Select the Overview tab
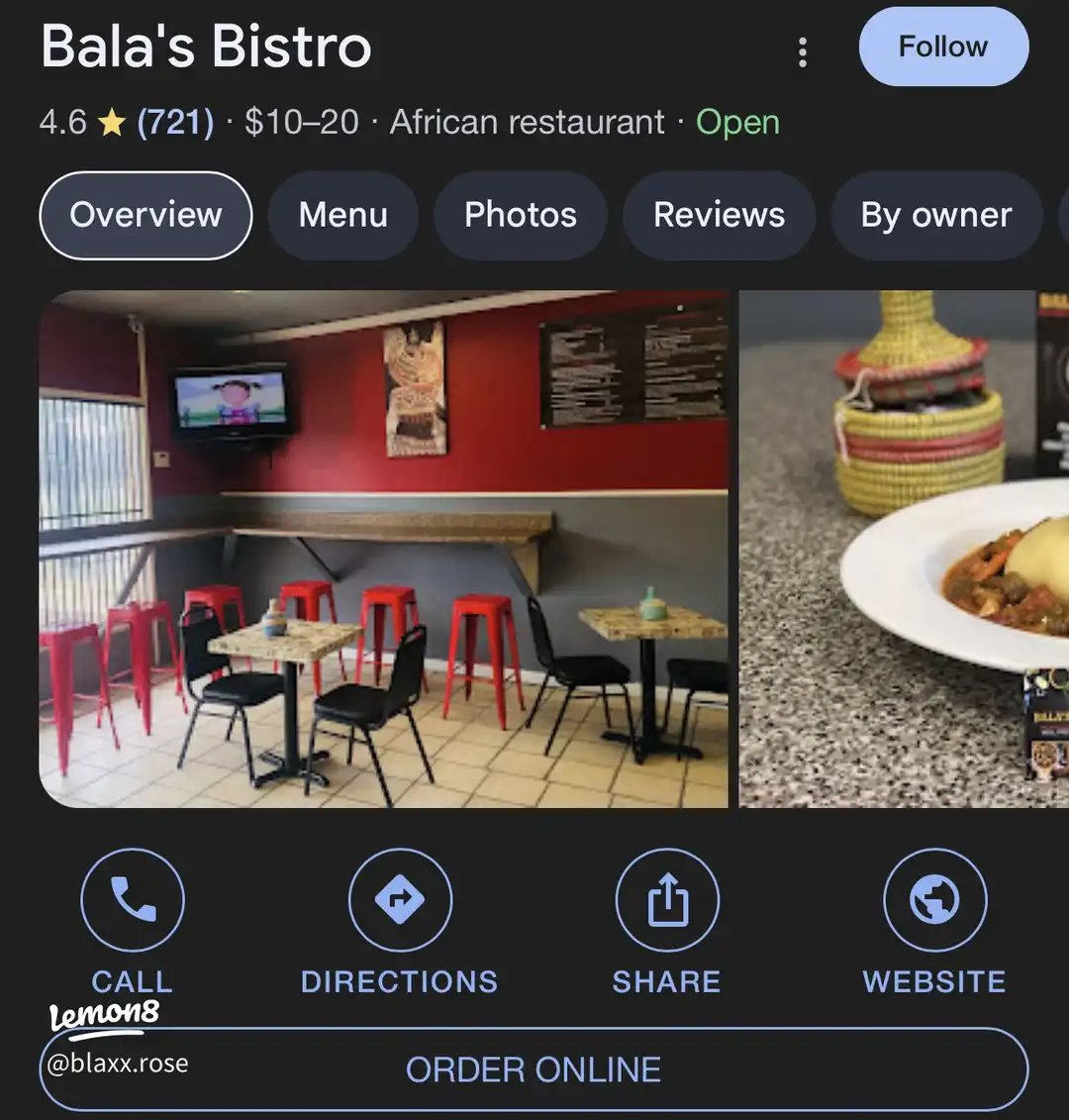 146,215
